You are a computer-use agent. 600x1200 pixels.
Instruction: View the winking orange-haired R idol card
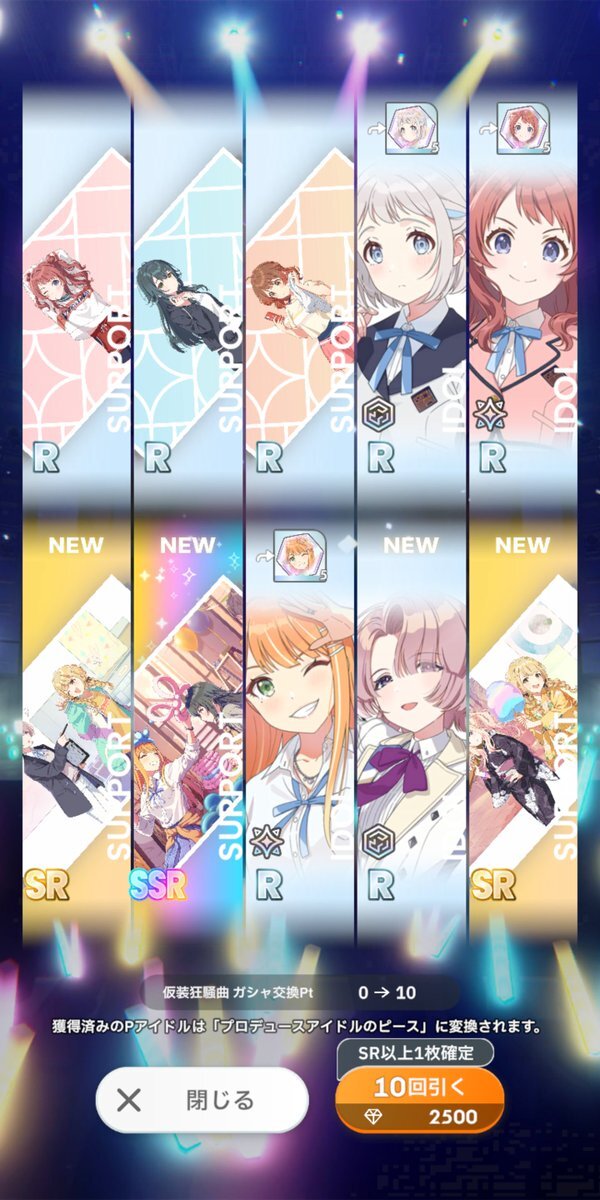point(299,716)
